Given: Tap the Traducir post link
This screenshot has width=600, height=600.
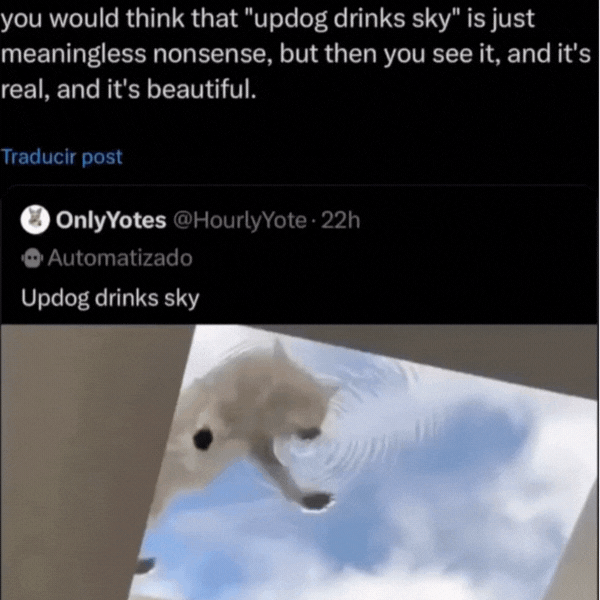Looking at the screenshot, I should [x=62, y=157].
